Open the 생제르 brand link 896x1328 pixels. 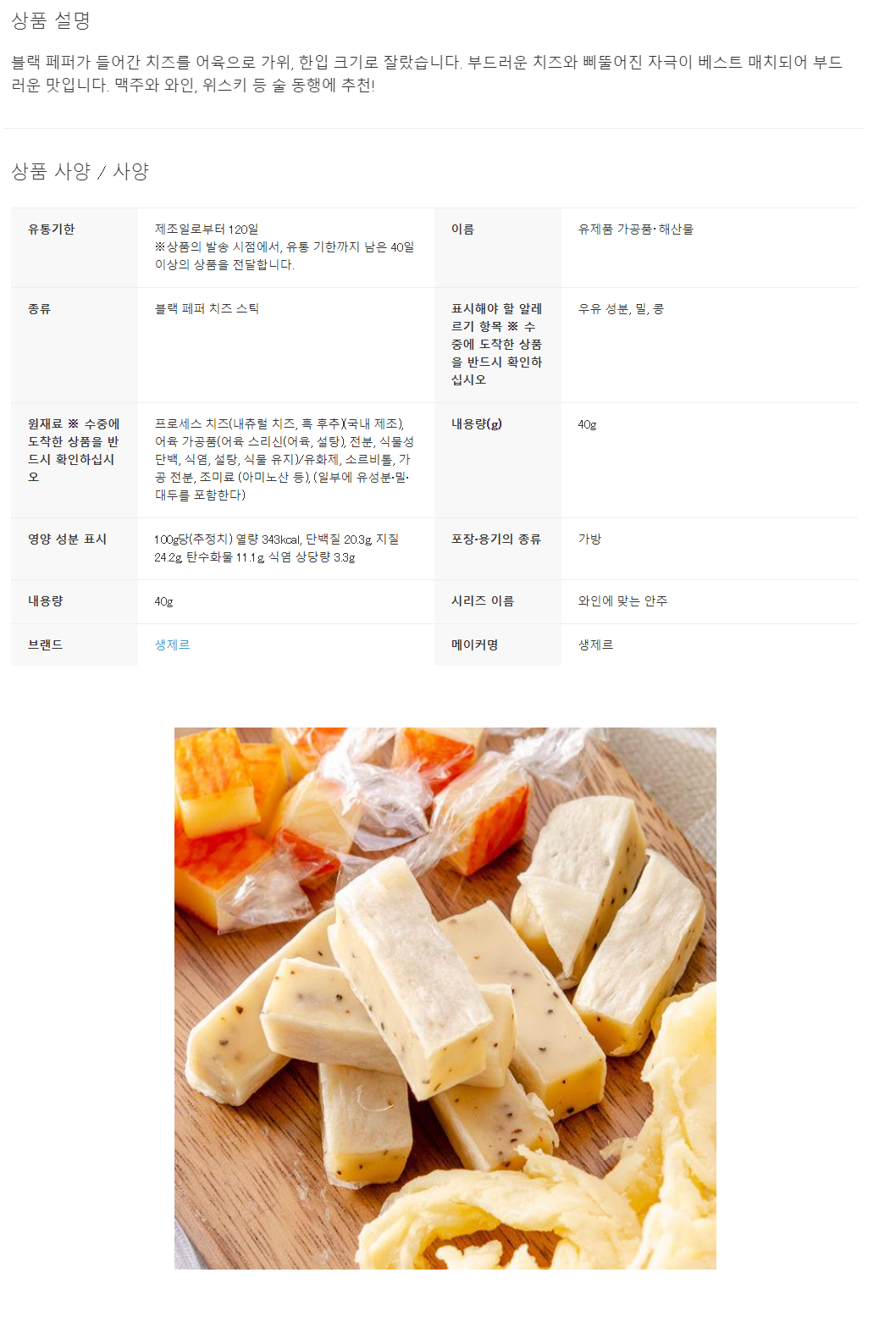pyautogui.click(x=172, y=645)
